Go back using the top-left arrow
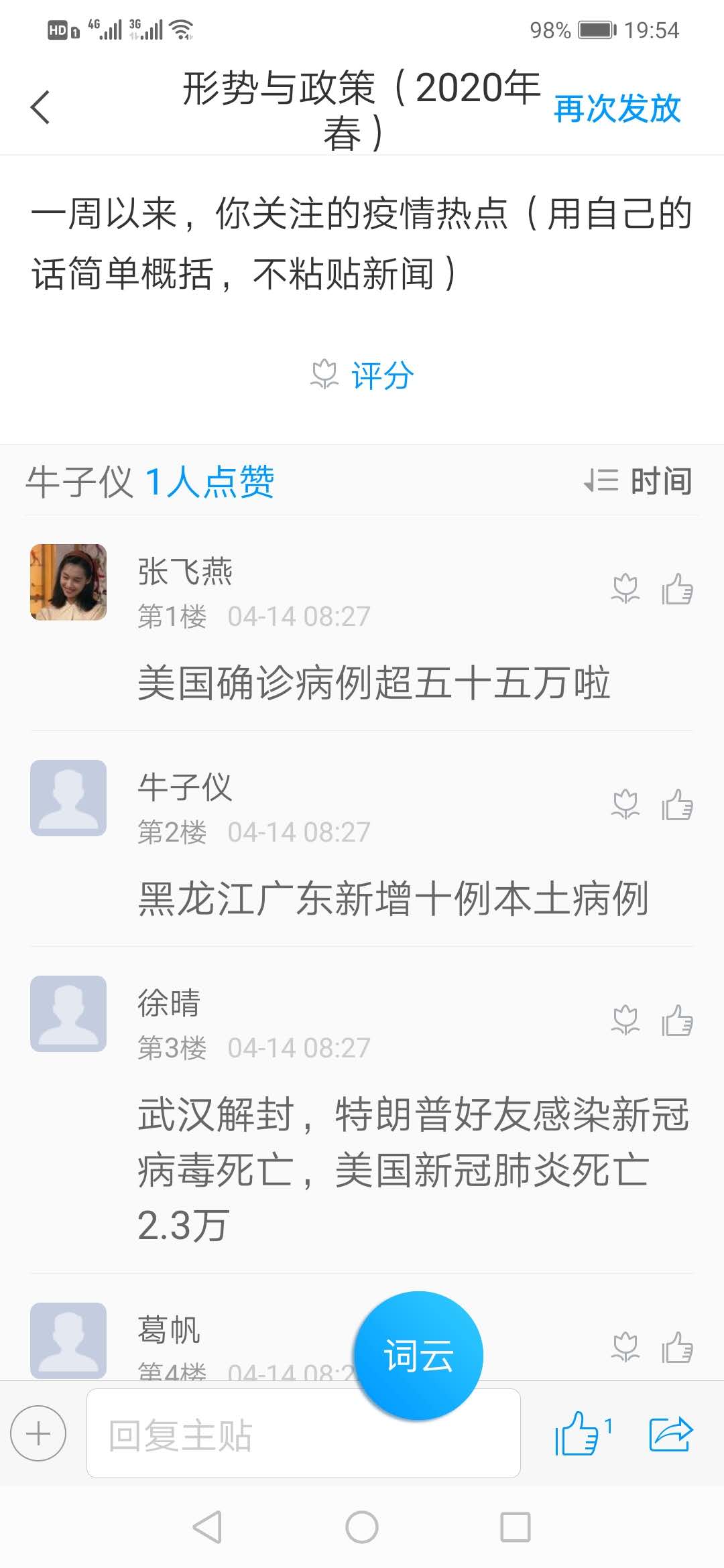The width and height of the screenshot is (724, 1568). (x=40, y=107)
